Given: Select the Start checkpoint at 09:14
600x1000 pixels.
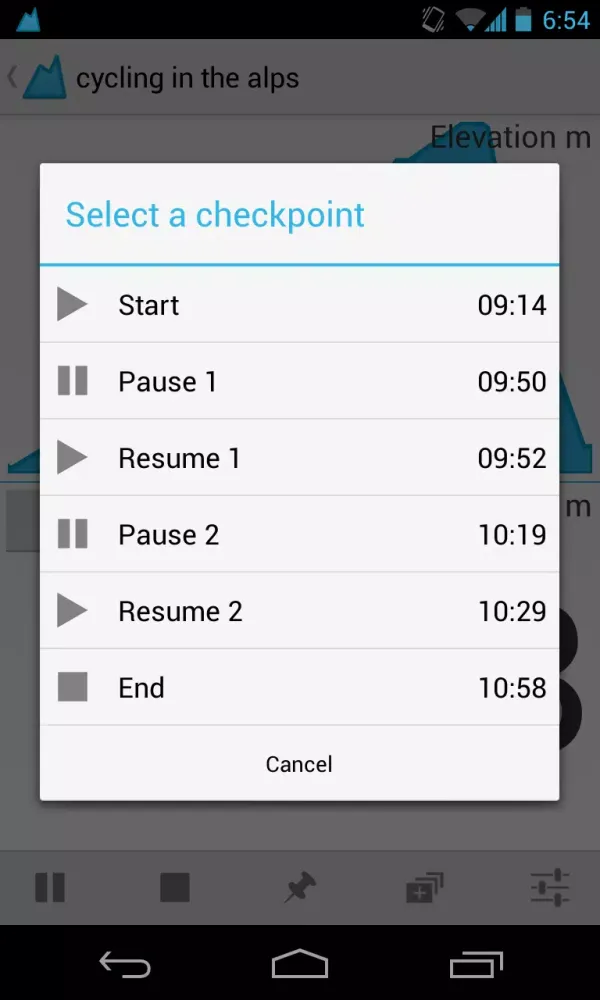Looking at the screenshot, I should coord(299,305).
